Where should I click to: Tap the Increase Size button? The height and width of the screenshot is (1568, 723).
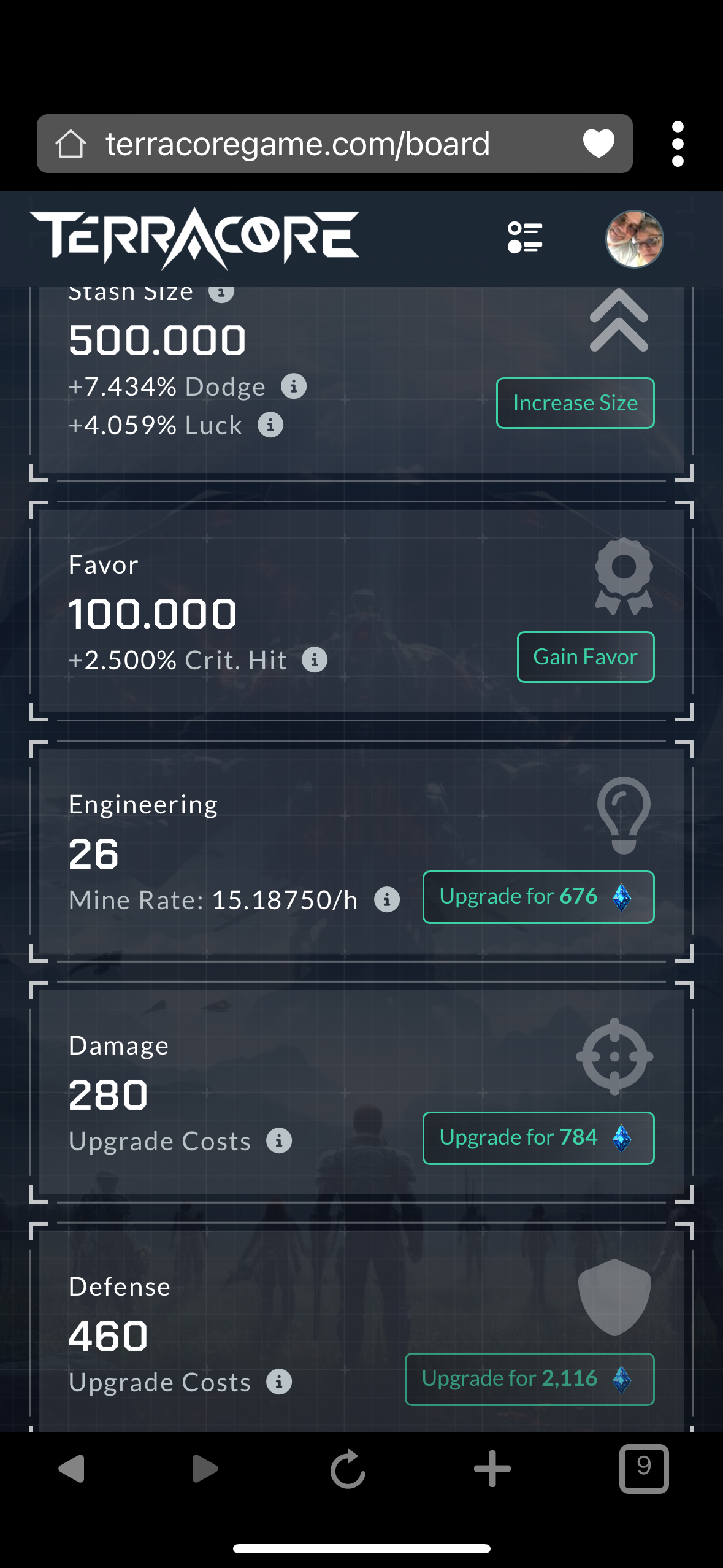point(575,403)
